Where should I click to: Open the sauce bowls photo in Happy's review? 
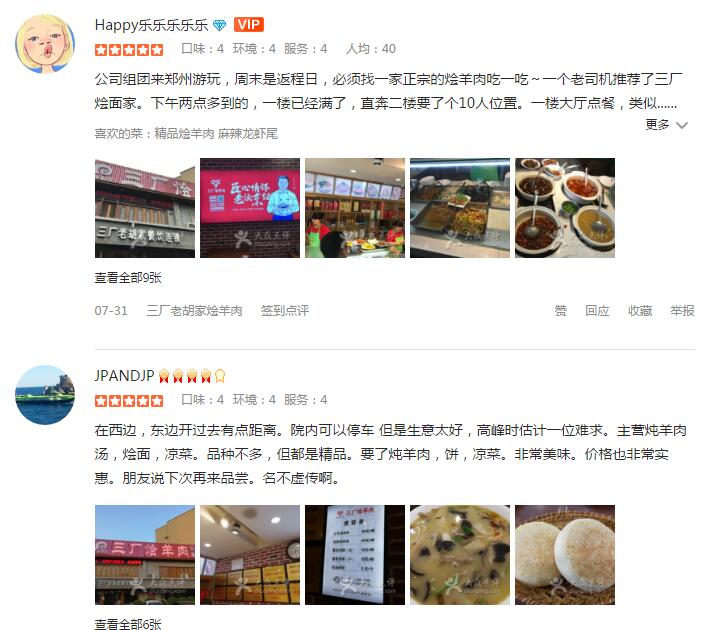click(564, 208)
